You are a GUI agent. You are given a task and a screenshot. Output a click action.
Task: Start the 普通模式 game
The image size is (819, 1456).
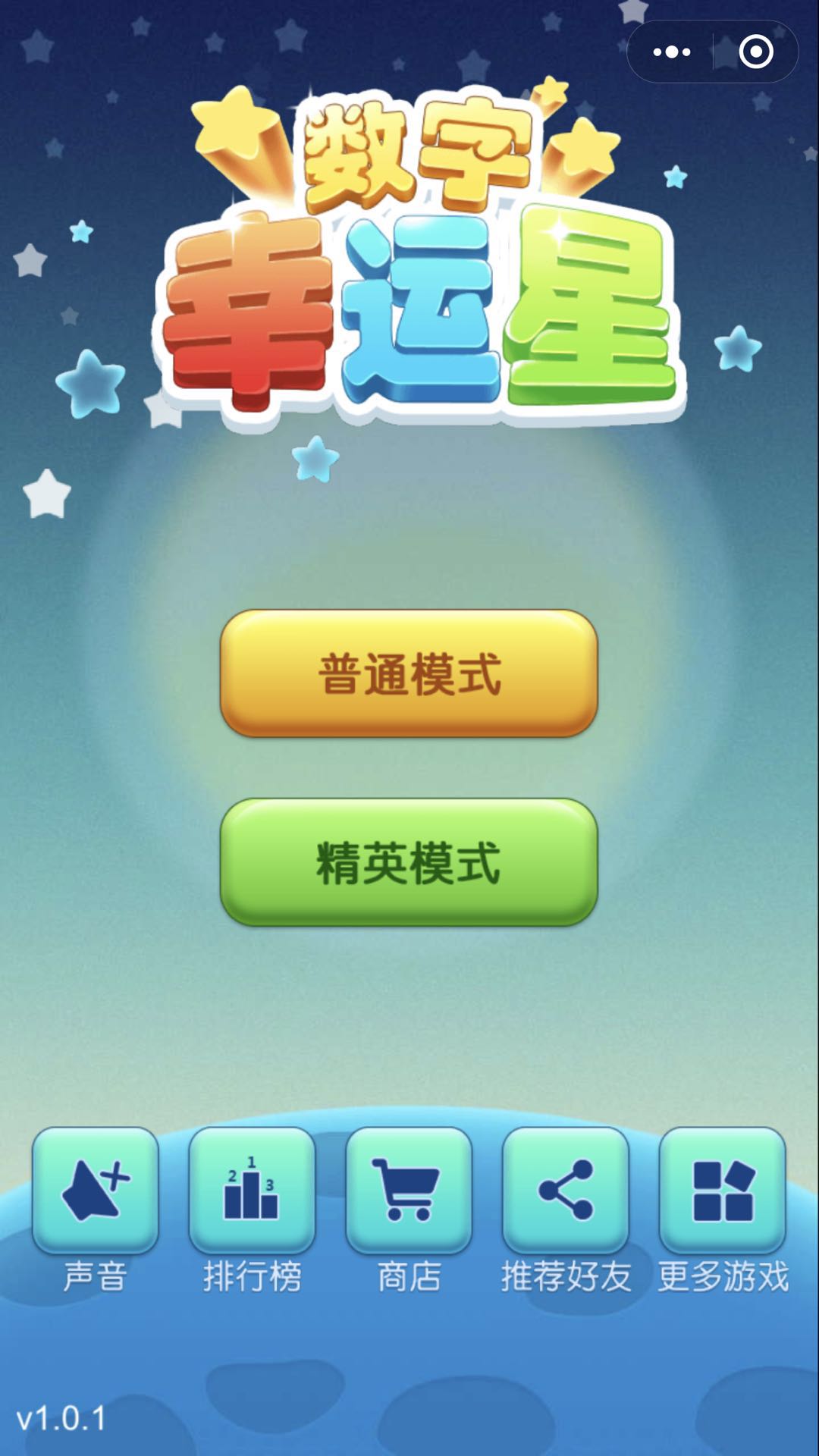pyautogui.click(x=409, y=673)
